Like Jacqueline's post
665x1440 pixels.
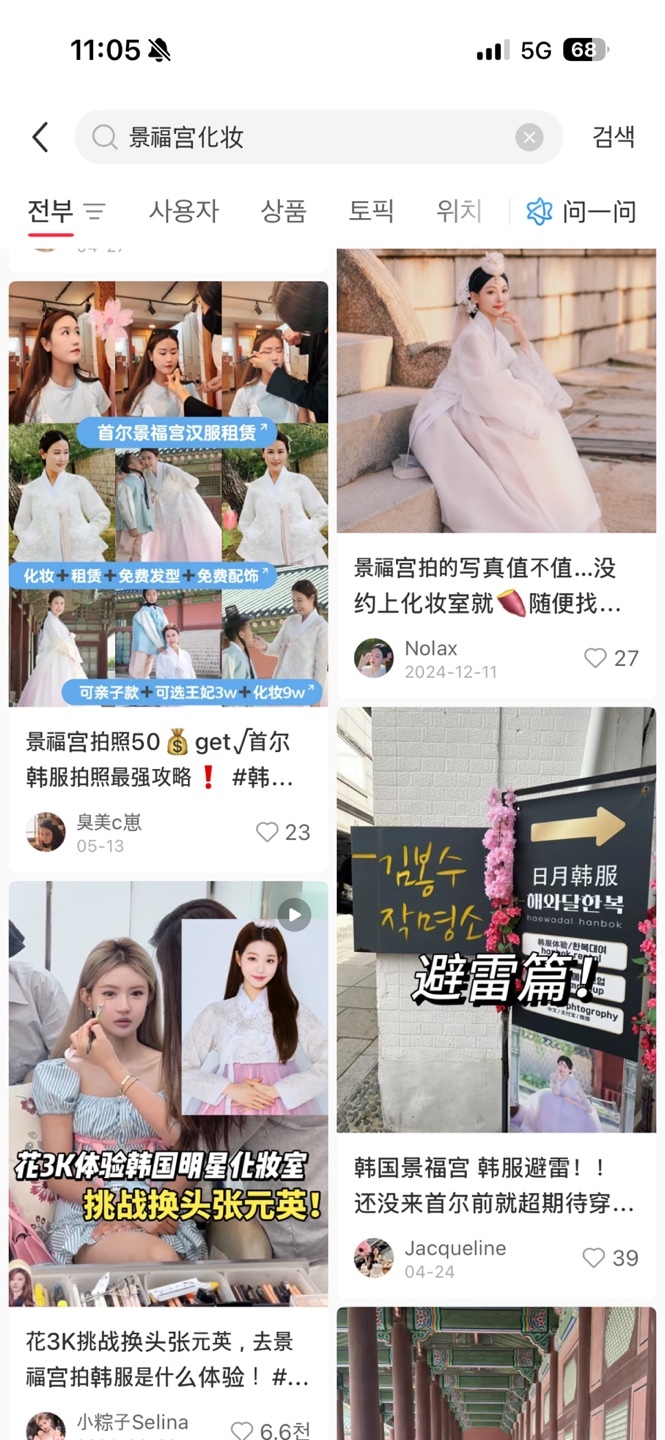[595, 1258]
